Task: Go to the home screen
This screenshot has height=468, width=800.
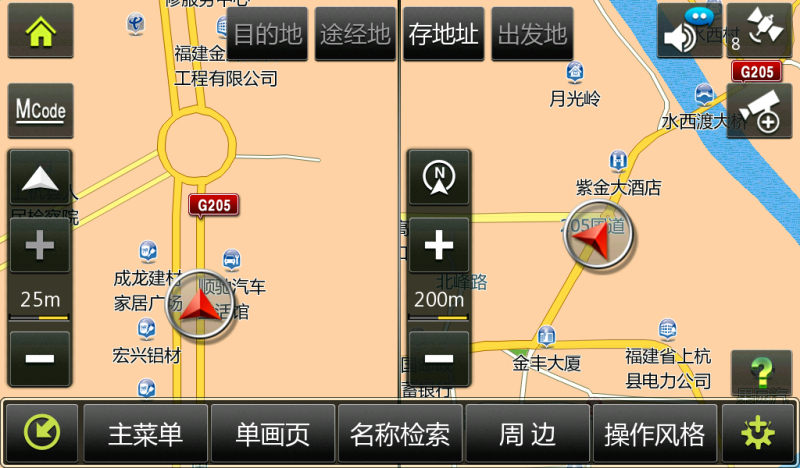Action: [40, 31]
